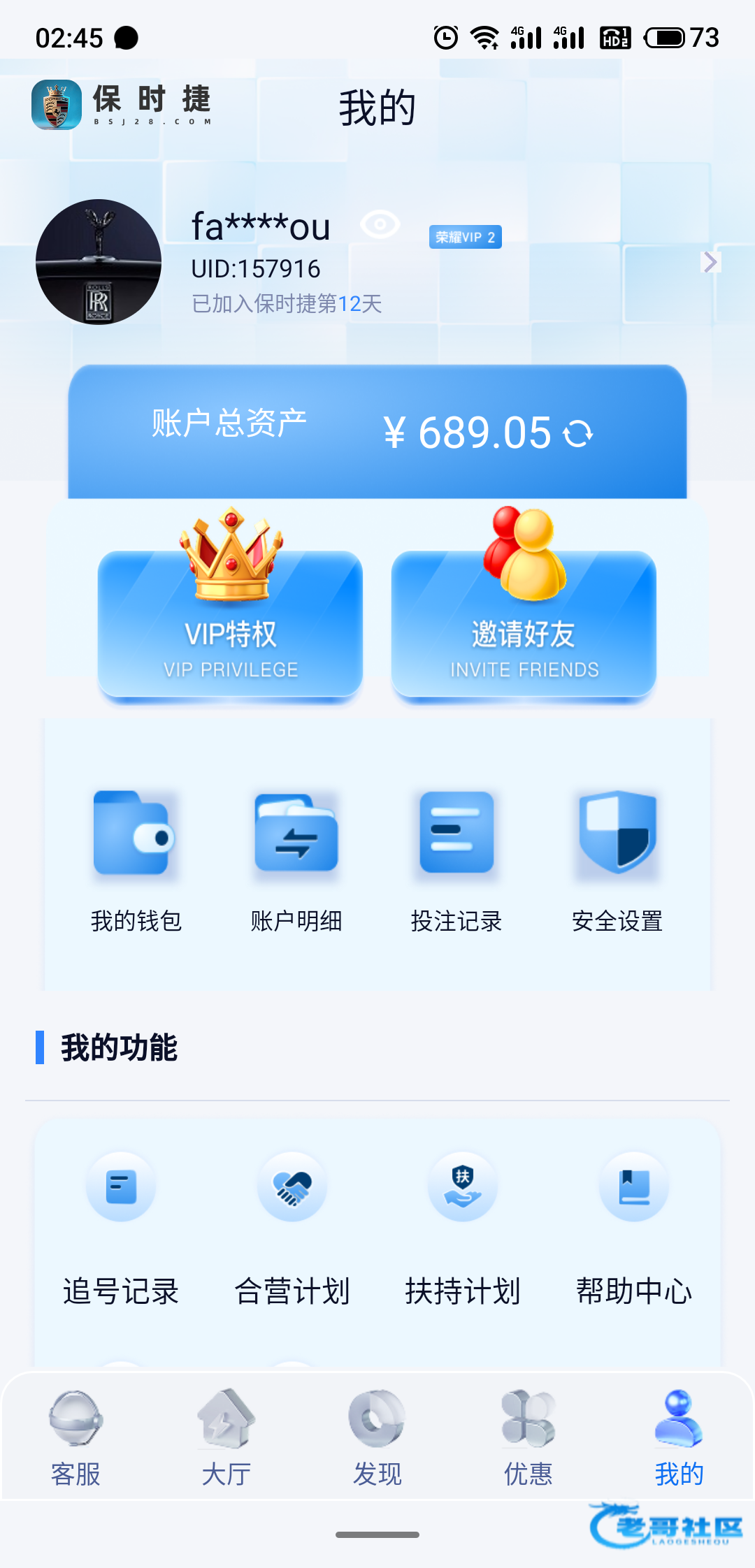
Task: Open the 合营计划 function
Action: [292, 1228]
